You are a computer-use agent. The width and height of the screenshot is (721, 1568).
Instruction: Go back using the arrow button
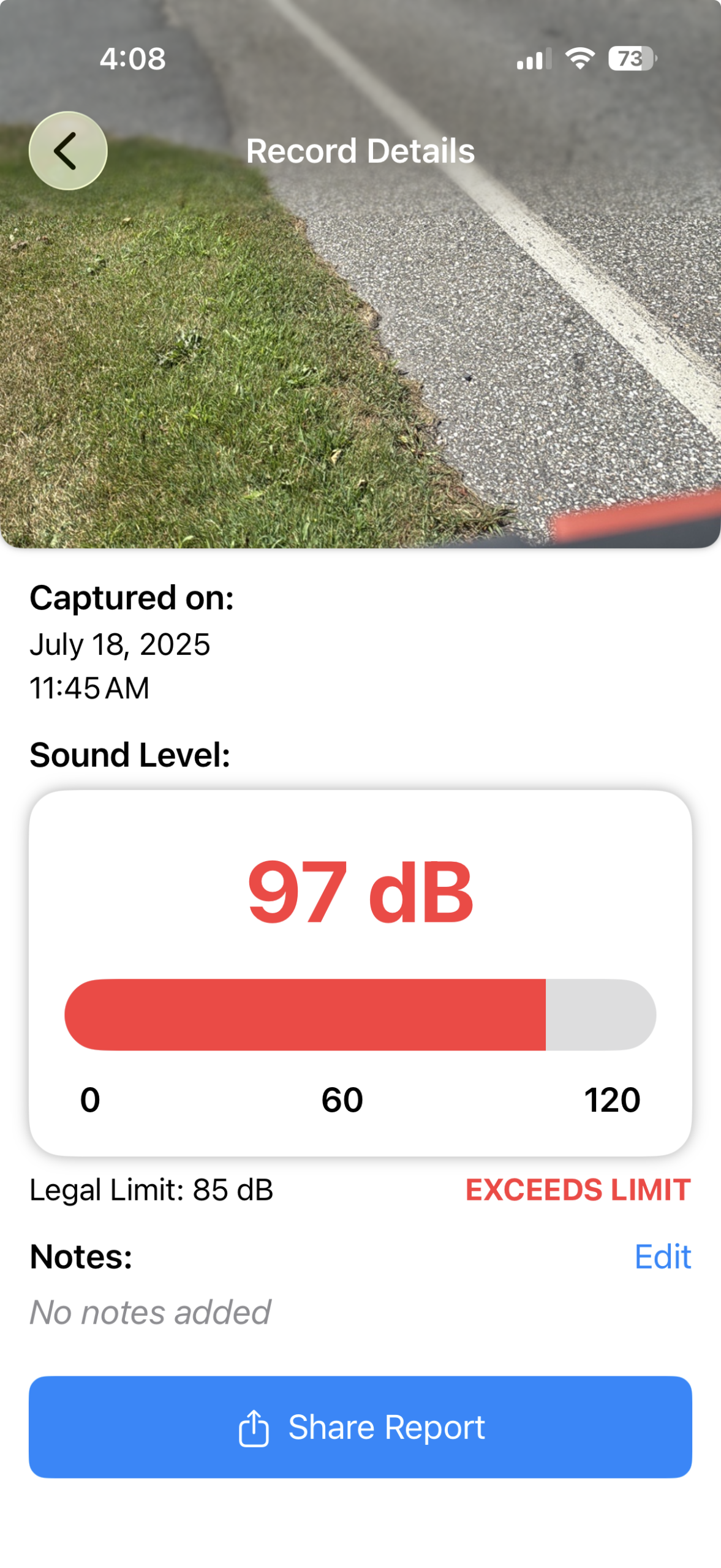68,151
